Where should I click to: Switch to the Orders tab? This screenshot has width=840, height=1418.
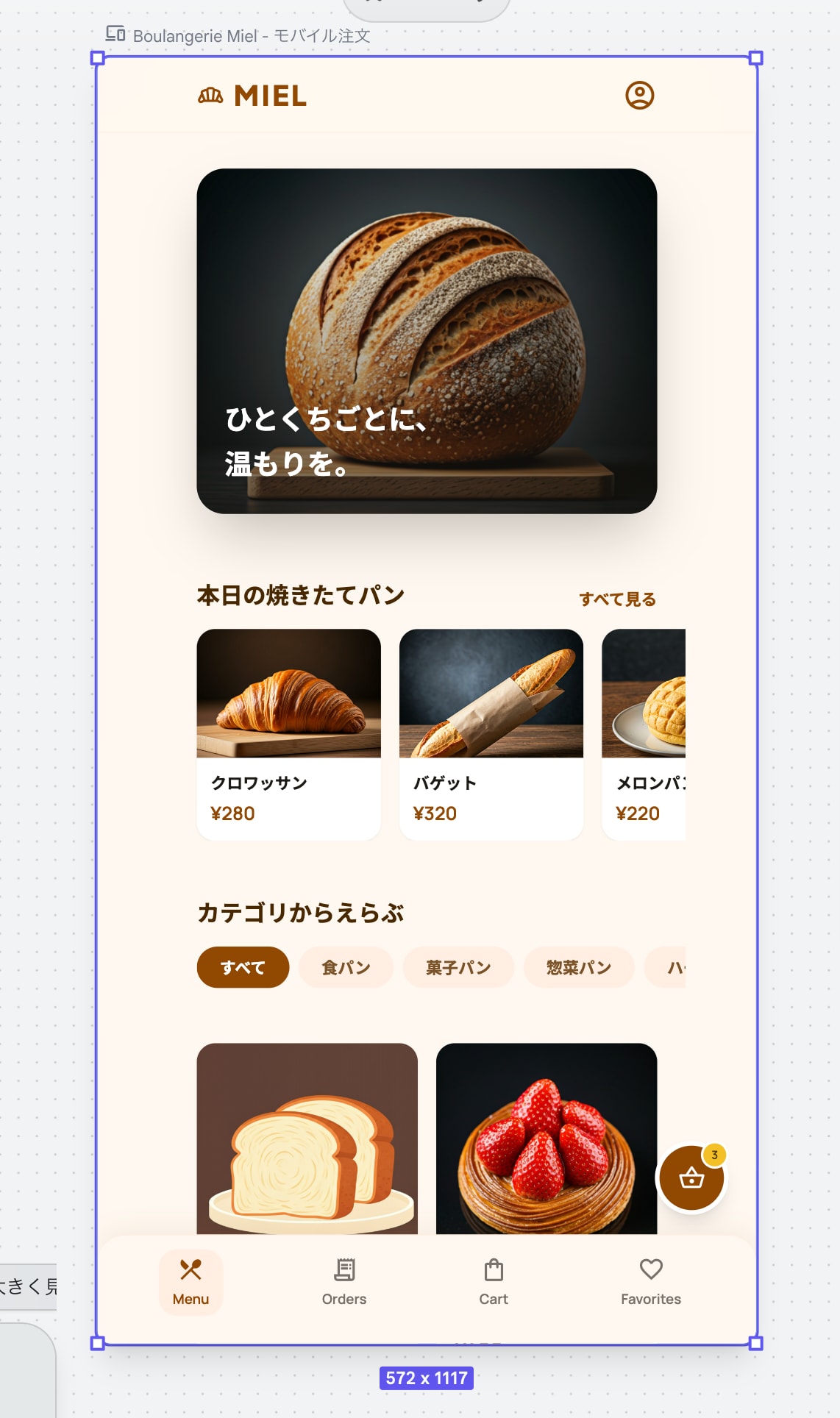[344, 1282]
